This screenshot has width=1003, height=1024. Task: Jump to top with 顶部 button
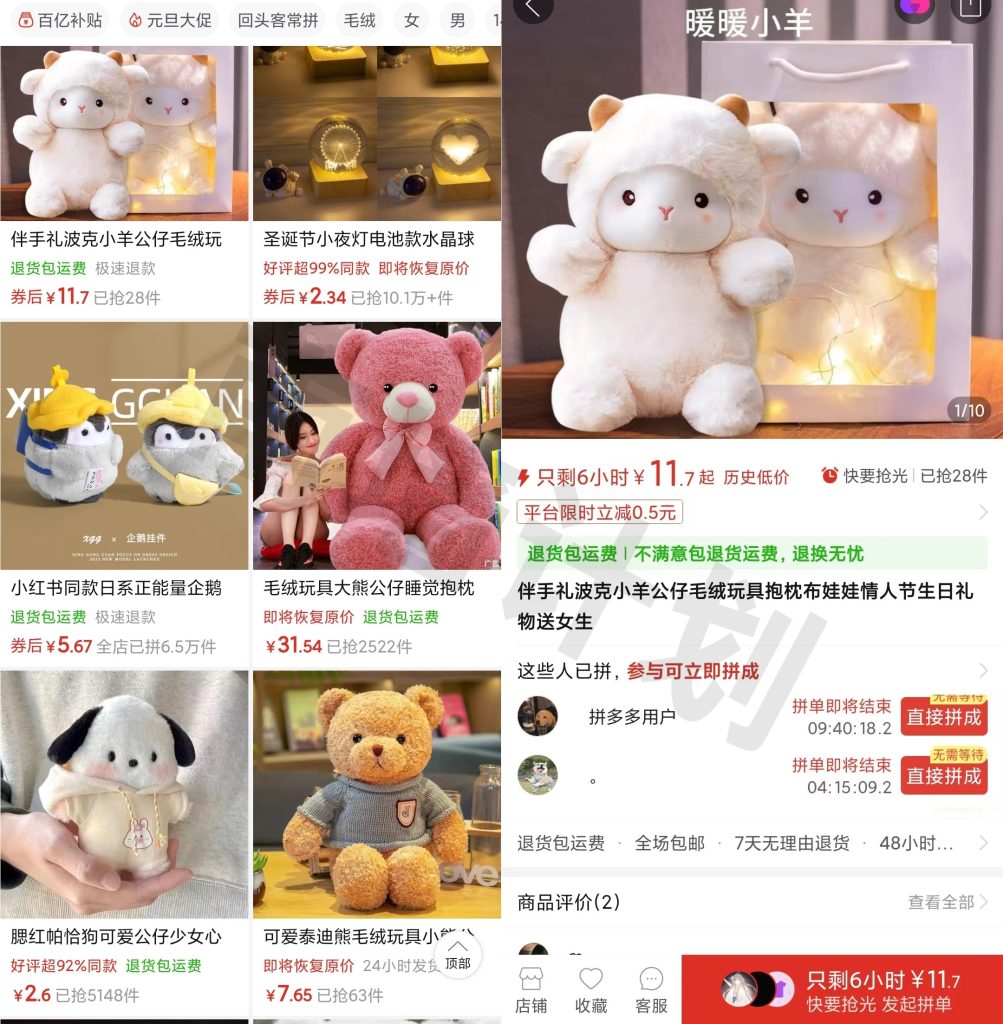click(458, 953)
